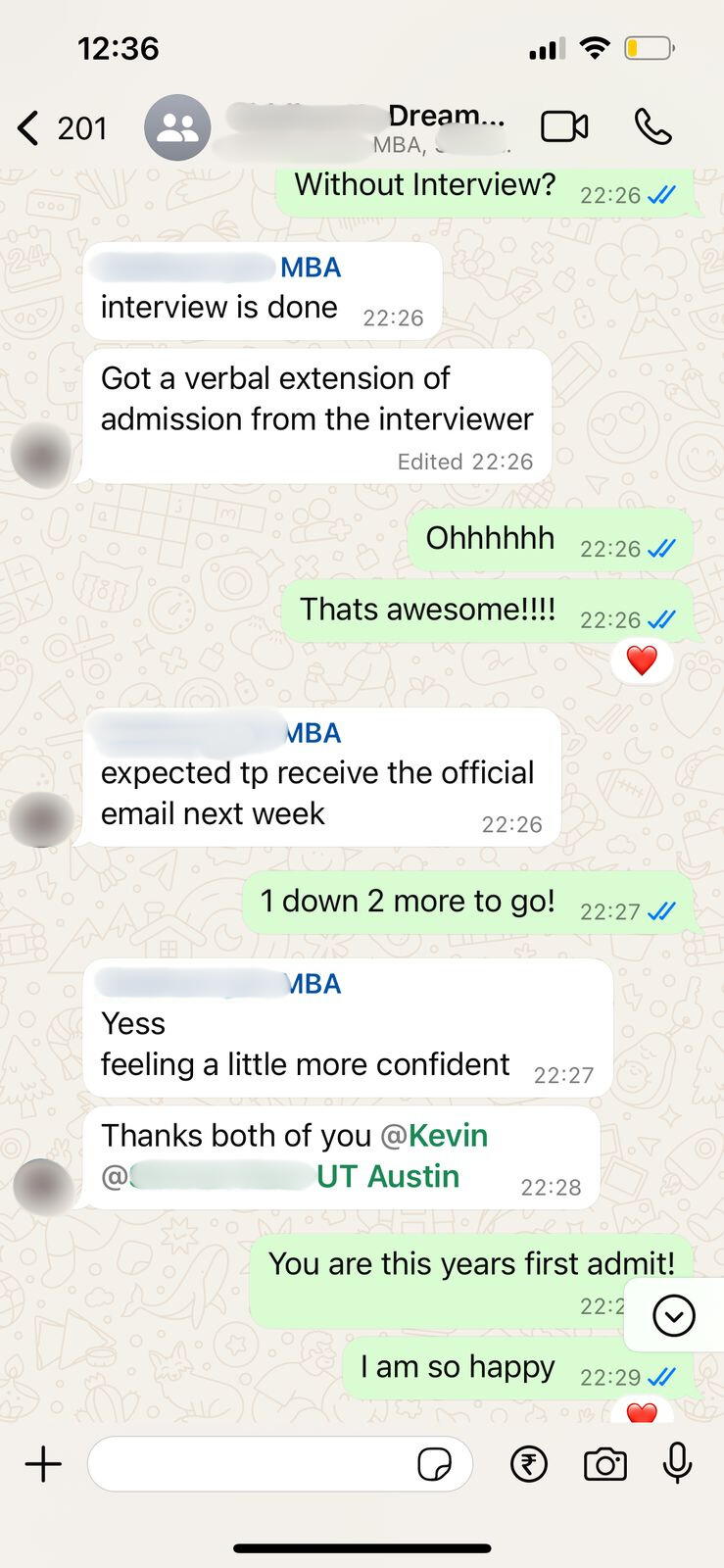Start a group video call
Screen dimensions: 724x1568
coord(564,127)
